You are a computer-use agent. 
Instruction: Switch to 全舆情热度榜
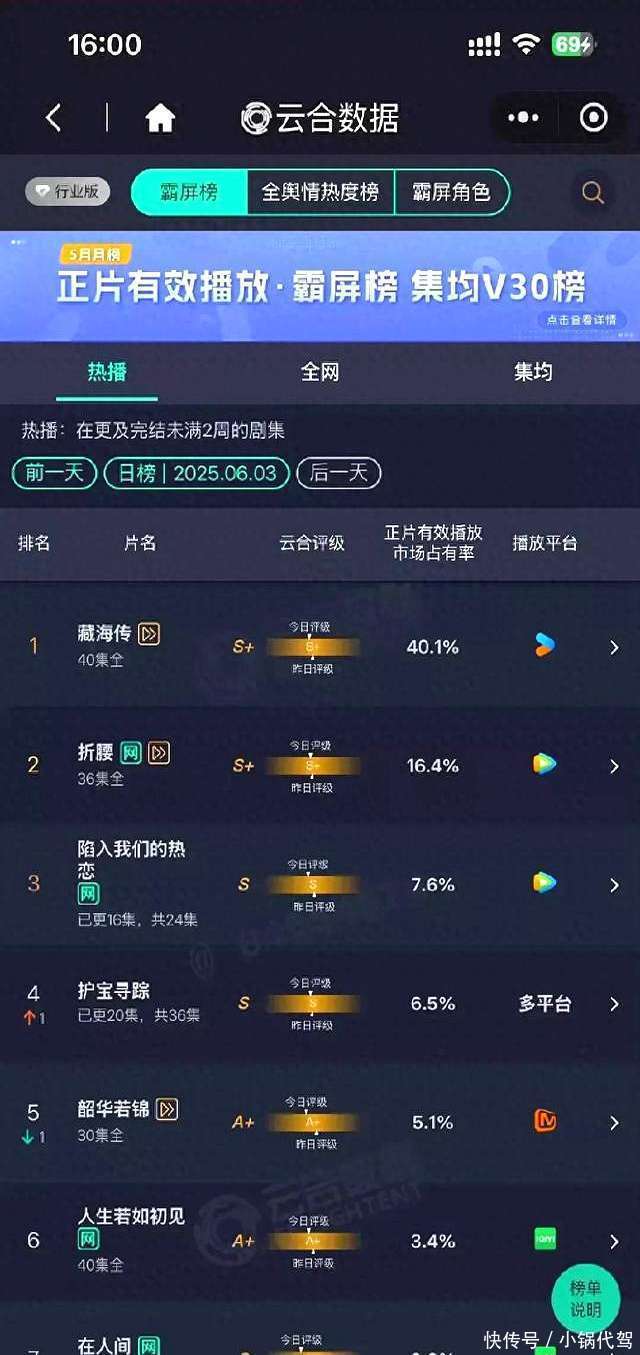(320, 192)
